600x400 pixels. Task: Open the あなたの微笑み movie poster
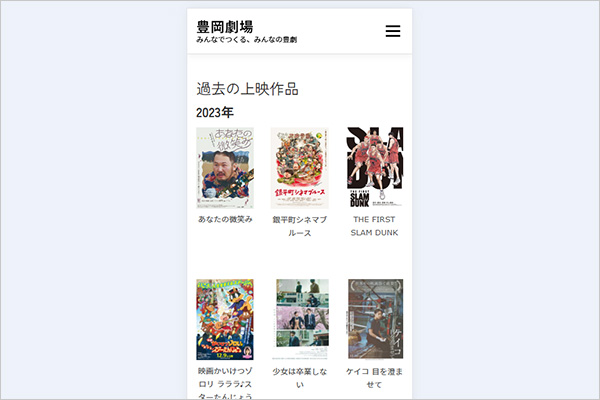coord(225,167)
